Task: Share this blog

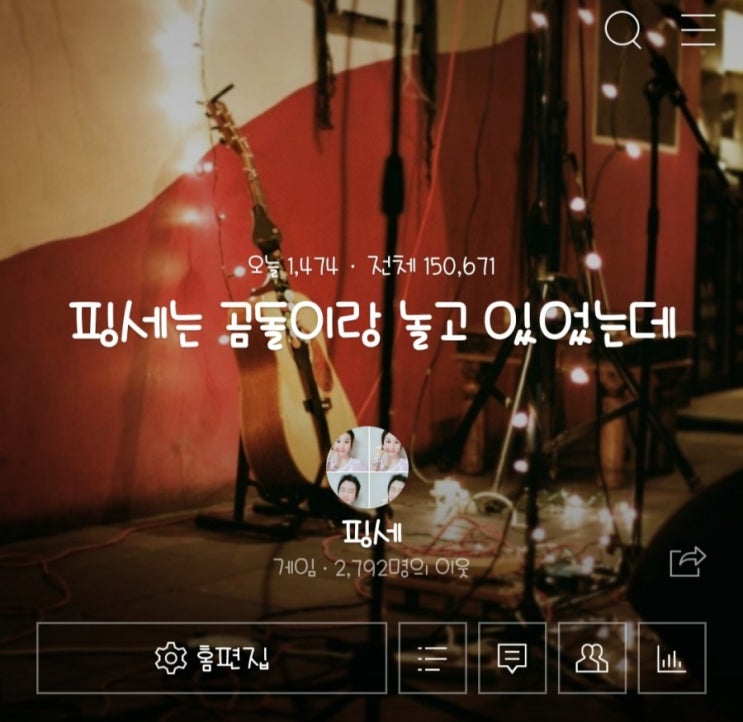Action: tap(688, 561)
